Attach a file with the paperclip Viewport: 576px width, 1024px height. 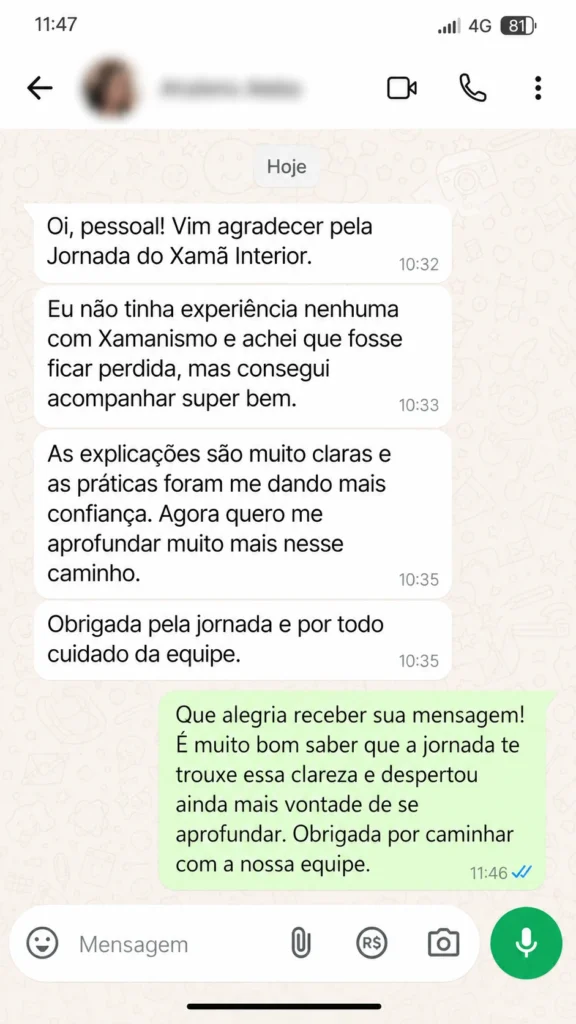coord(300,944)
